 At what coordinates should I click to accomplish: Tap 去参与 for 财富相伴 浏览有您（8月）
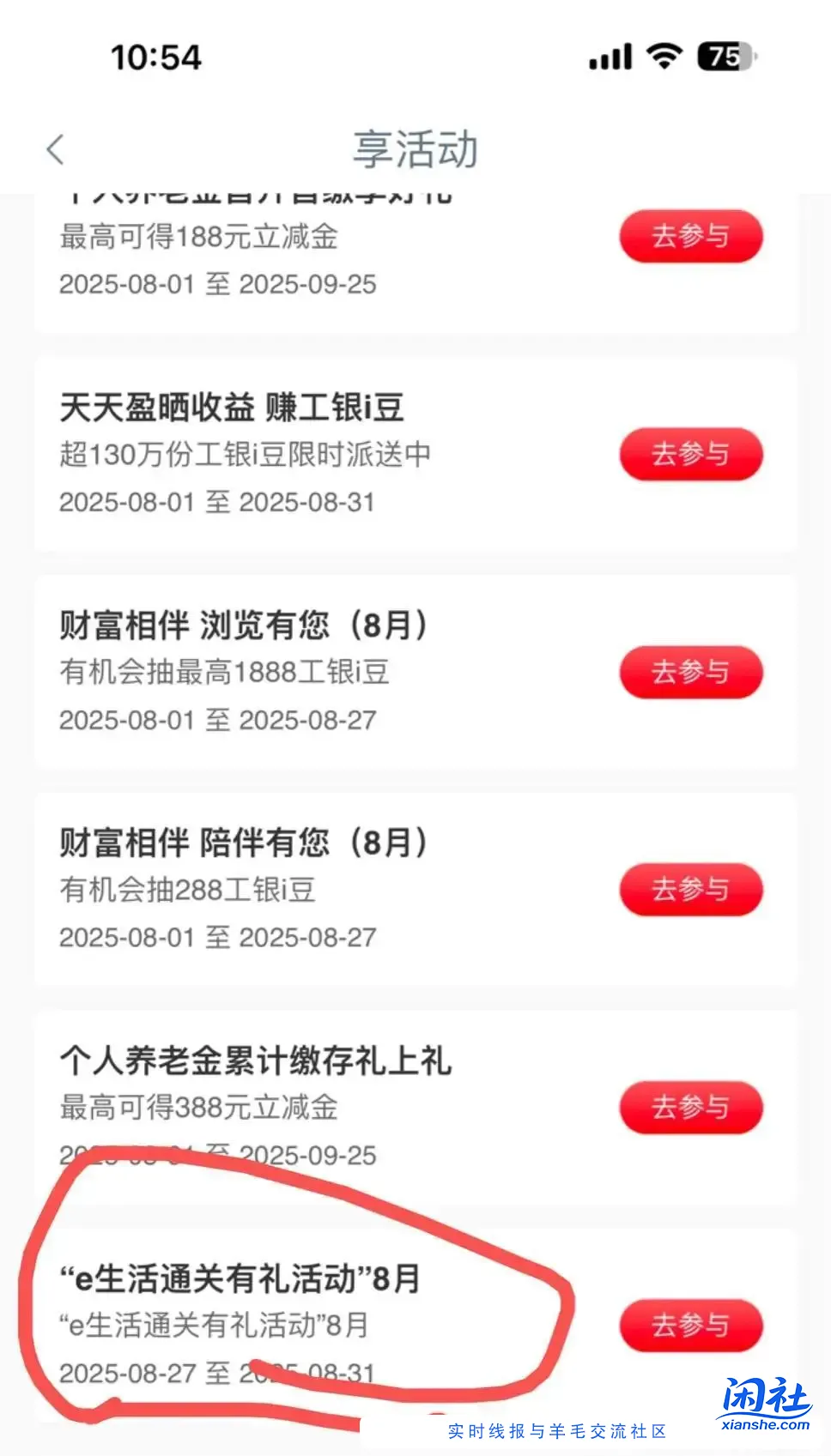[692, 673]
